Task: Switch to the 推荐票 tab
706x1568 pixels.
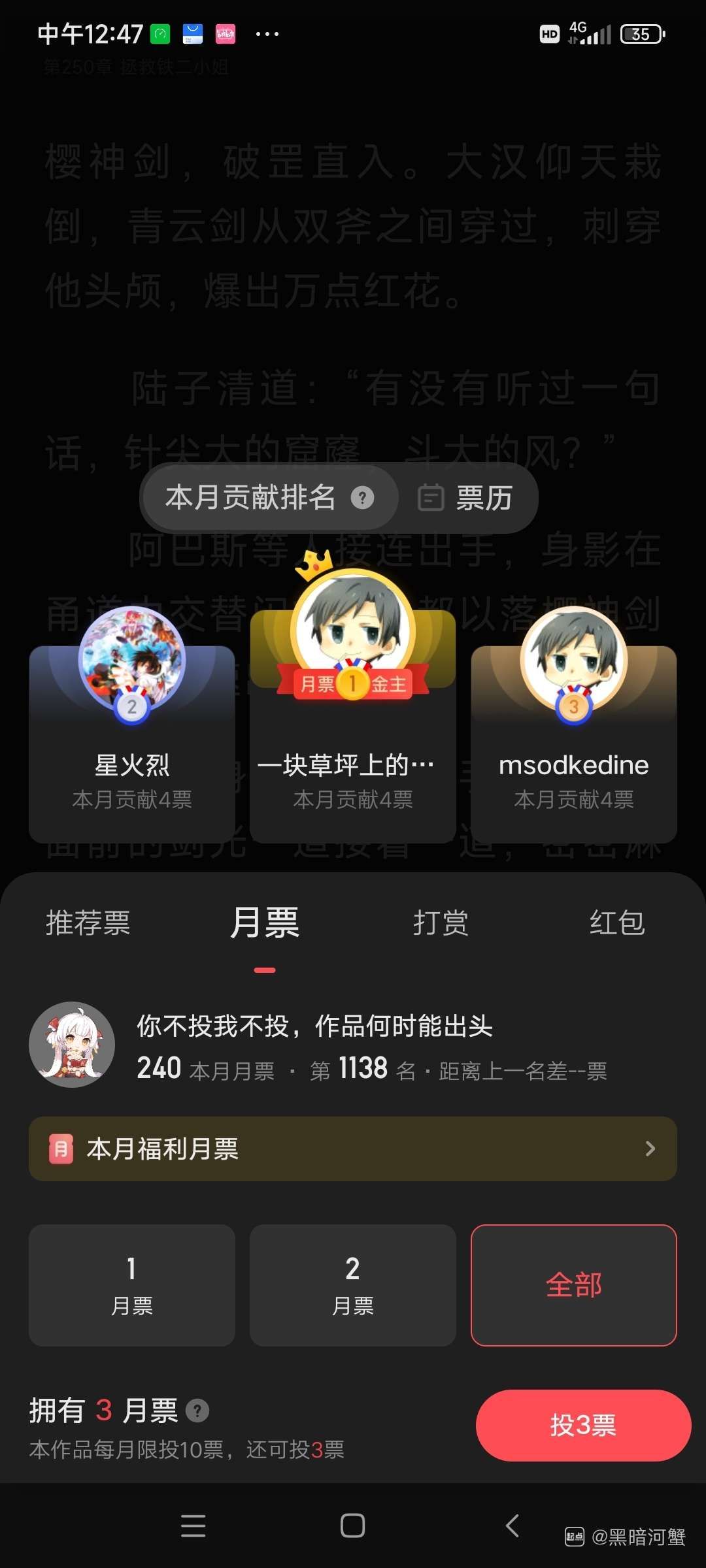Action: click(88, 923)
